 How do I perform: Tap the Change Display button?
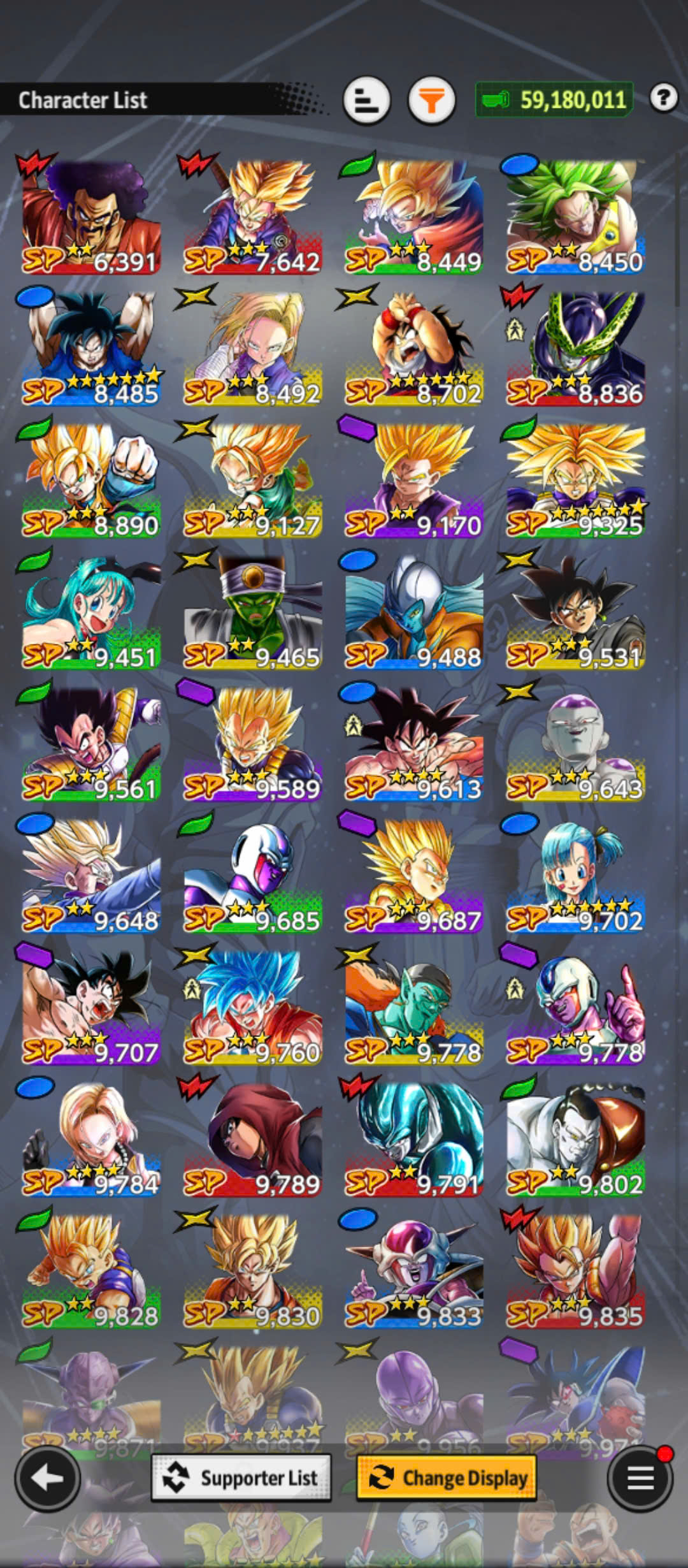click(446, 1477)
